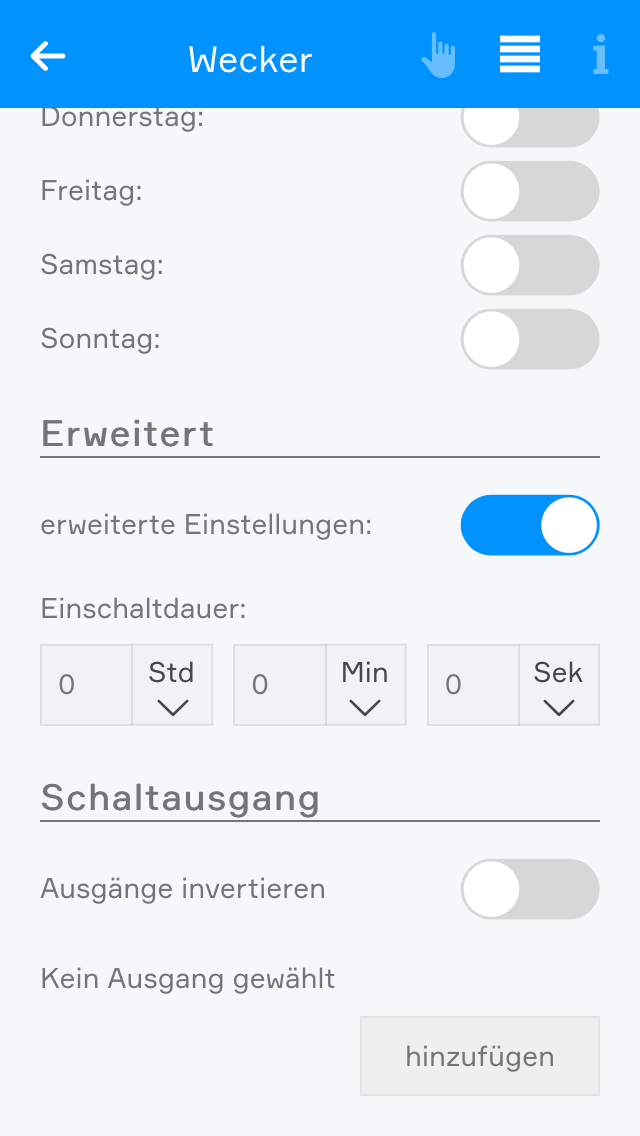Screen dimensions: 640x1136
Task: Show the info icon details
Action: click(x=600, y=55)
